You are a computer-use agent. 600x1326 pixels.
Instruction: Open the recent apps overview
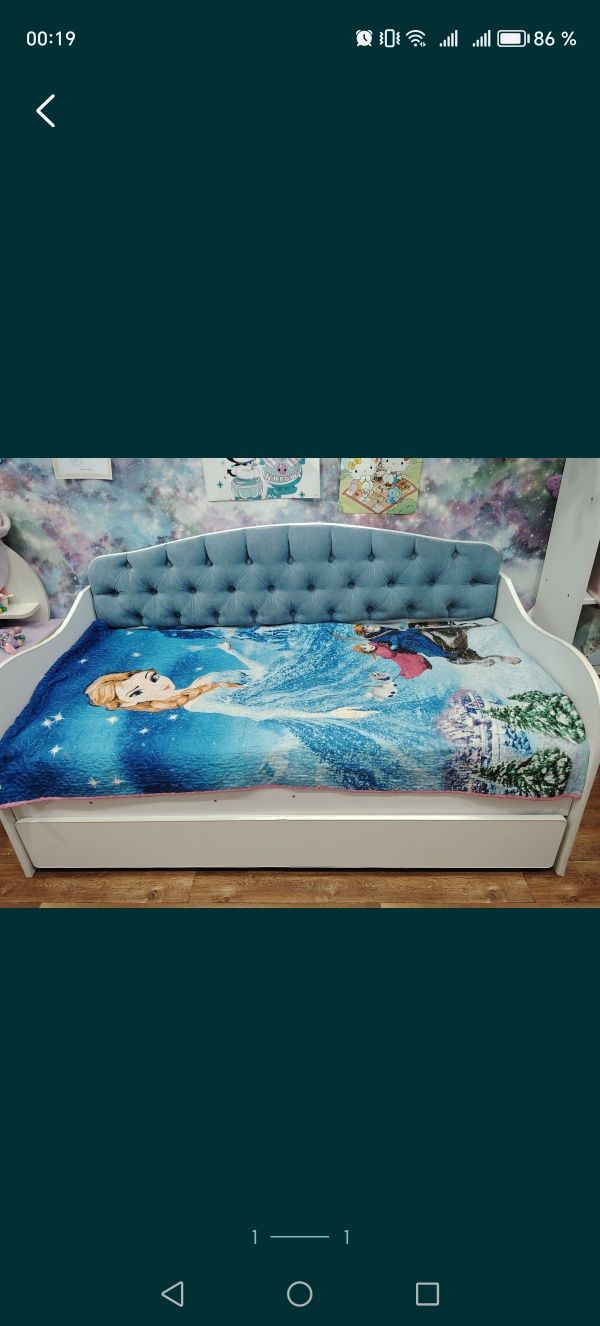coord(427,1294)
